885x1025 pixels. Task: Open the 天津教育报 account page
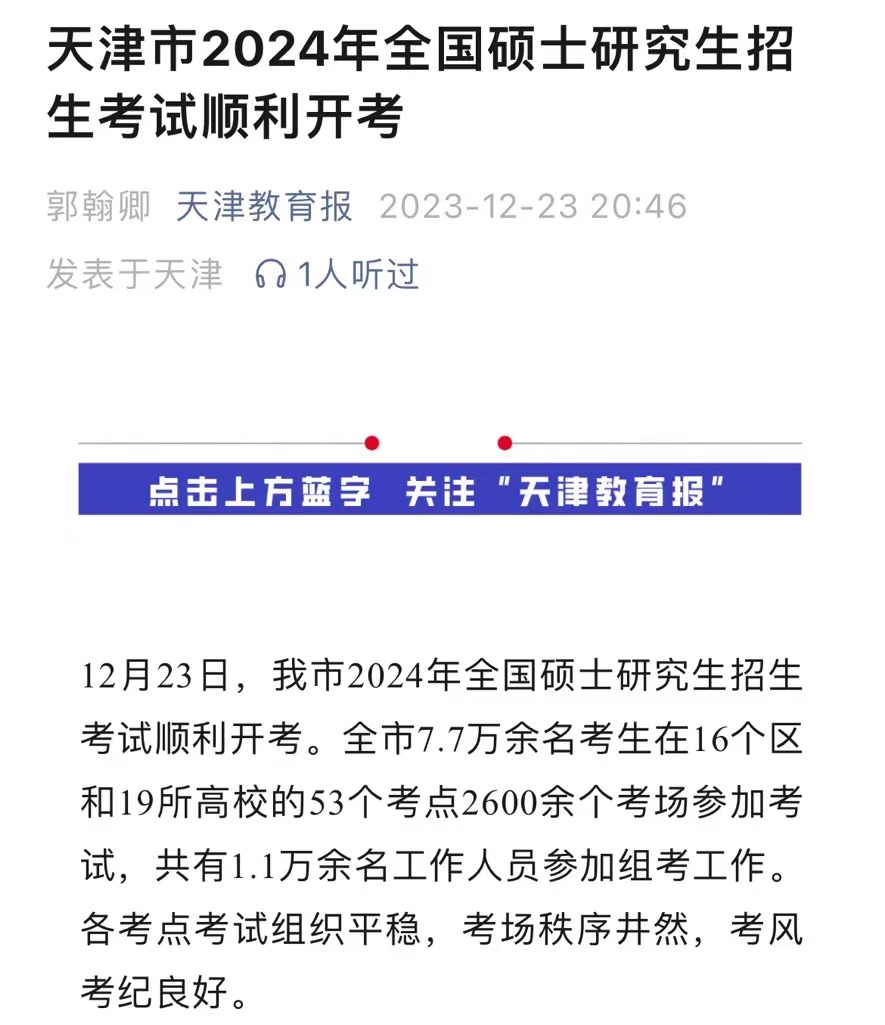coord(264,207)
